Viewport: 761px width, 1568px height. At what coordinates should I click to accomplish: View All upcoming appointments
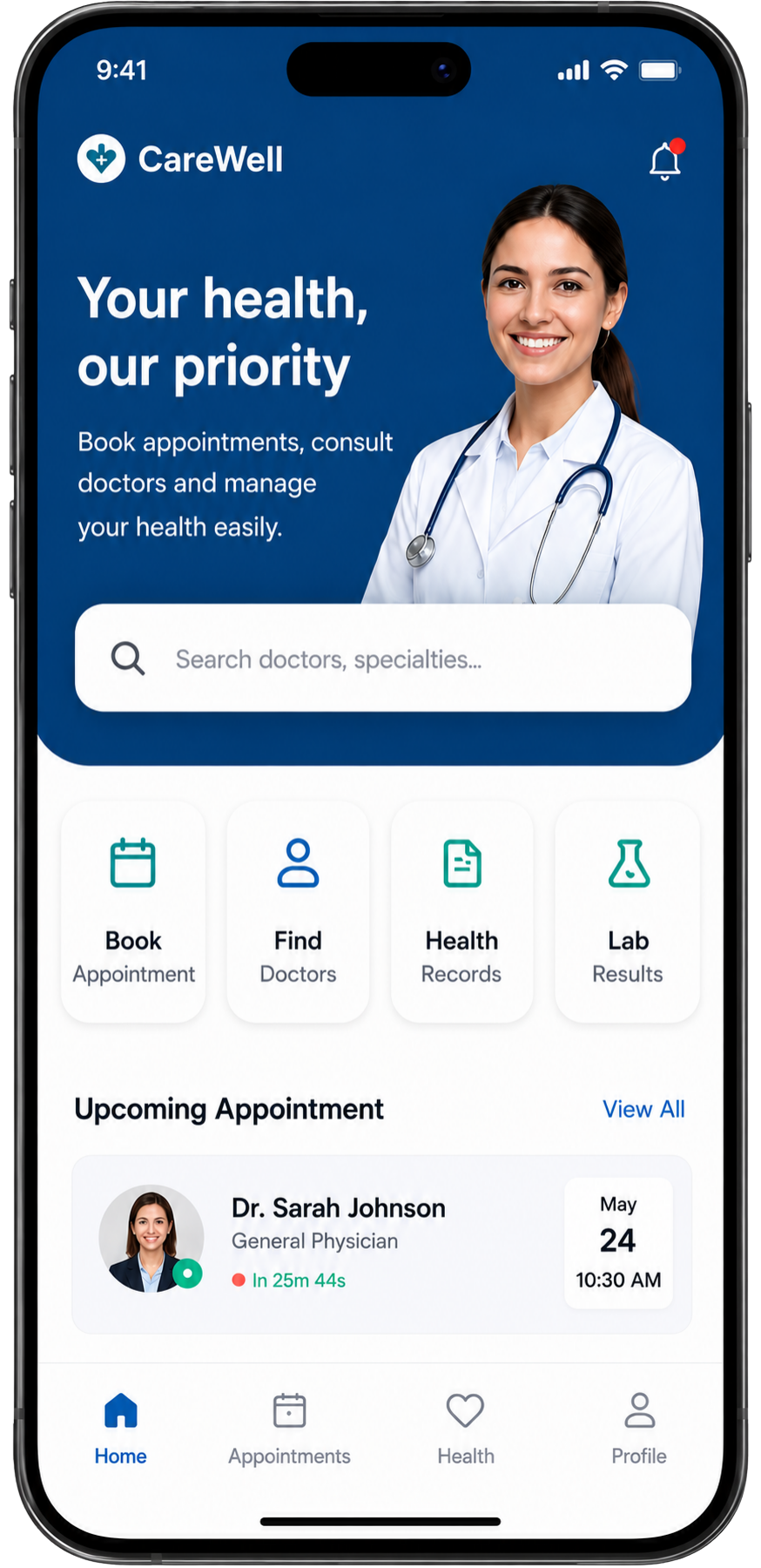click(x=643, y=1109)
